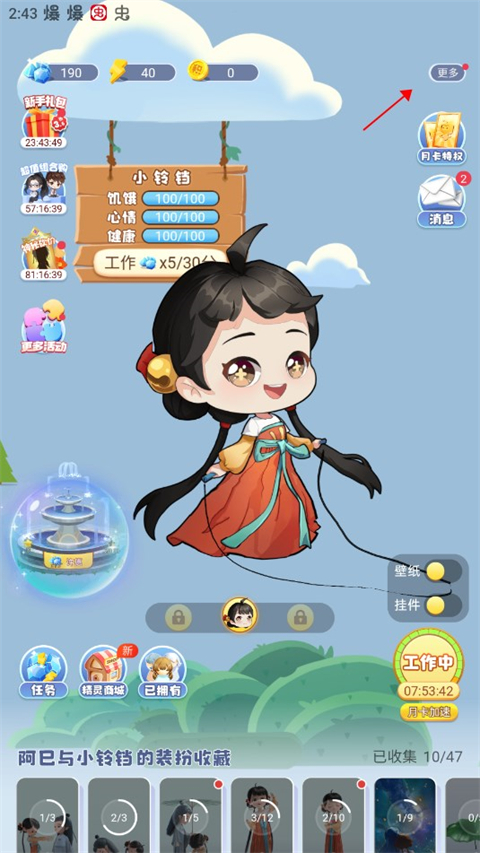Open the 更多 button

(447, 73)
